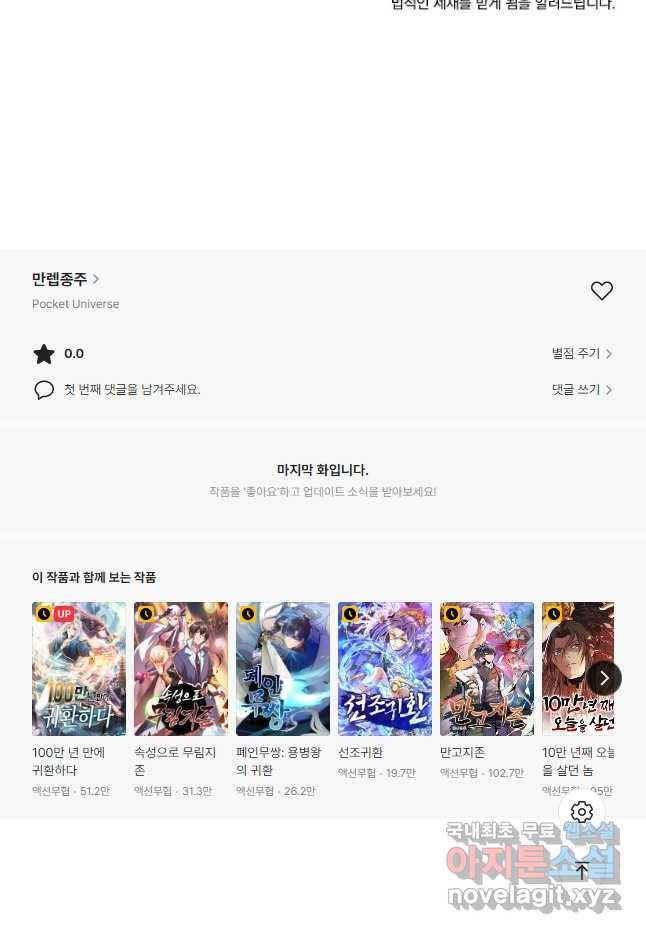Viewport: 646px width, 934px height.
Task: Open 별점 주기 to rate
Action: click(581, 353)
